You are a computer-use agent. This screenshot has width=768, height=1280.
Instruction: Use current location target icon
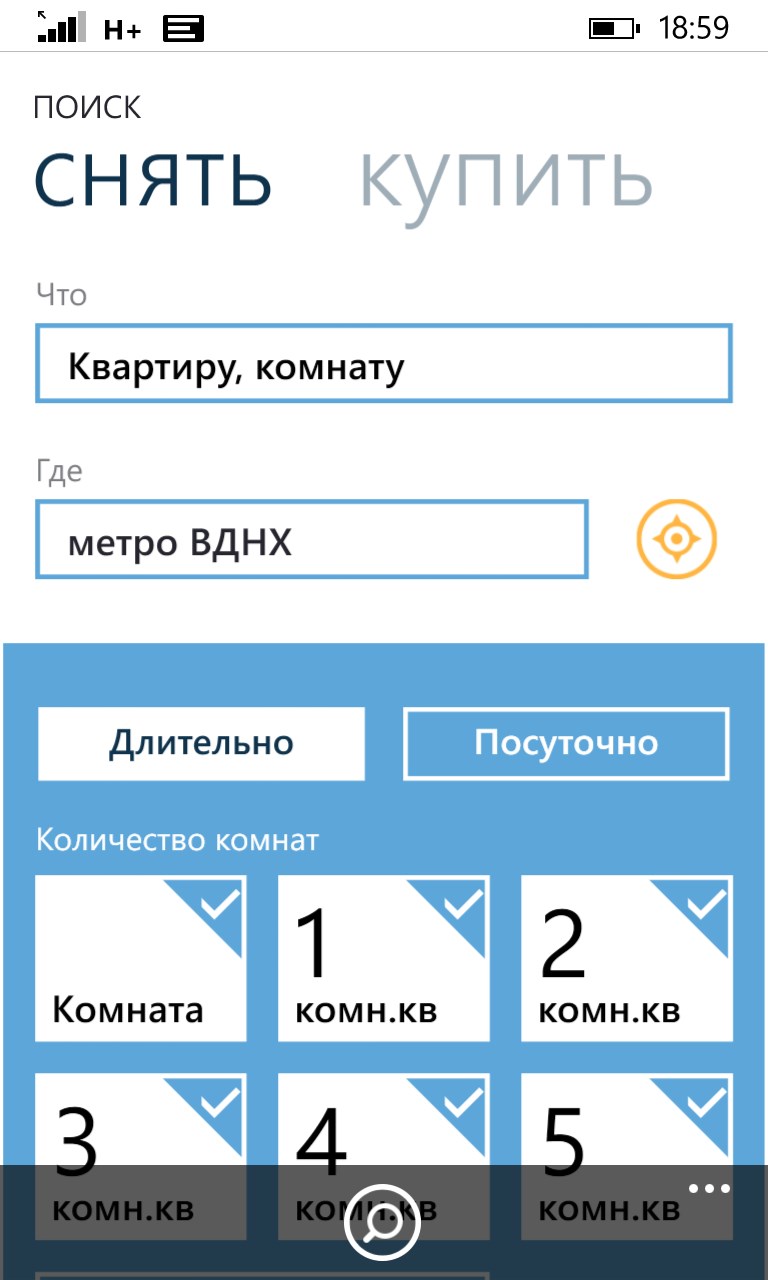[677, 540]
